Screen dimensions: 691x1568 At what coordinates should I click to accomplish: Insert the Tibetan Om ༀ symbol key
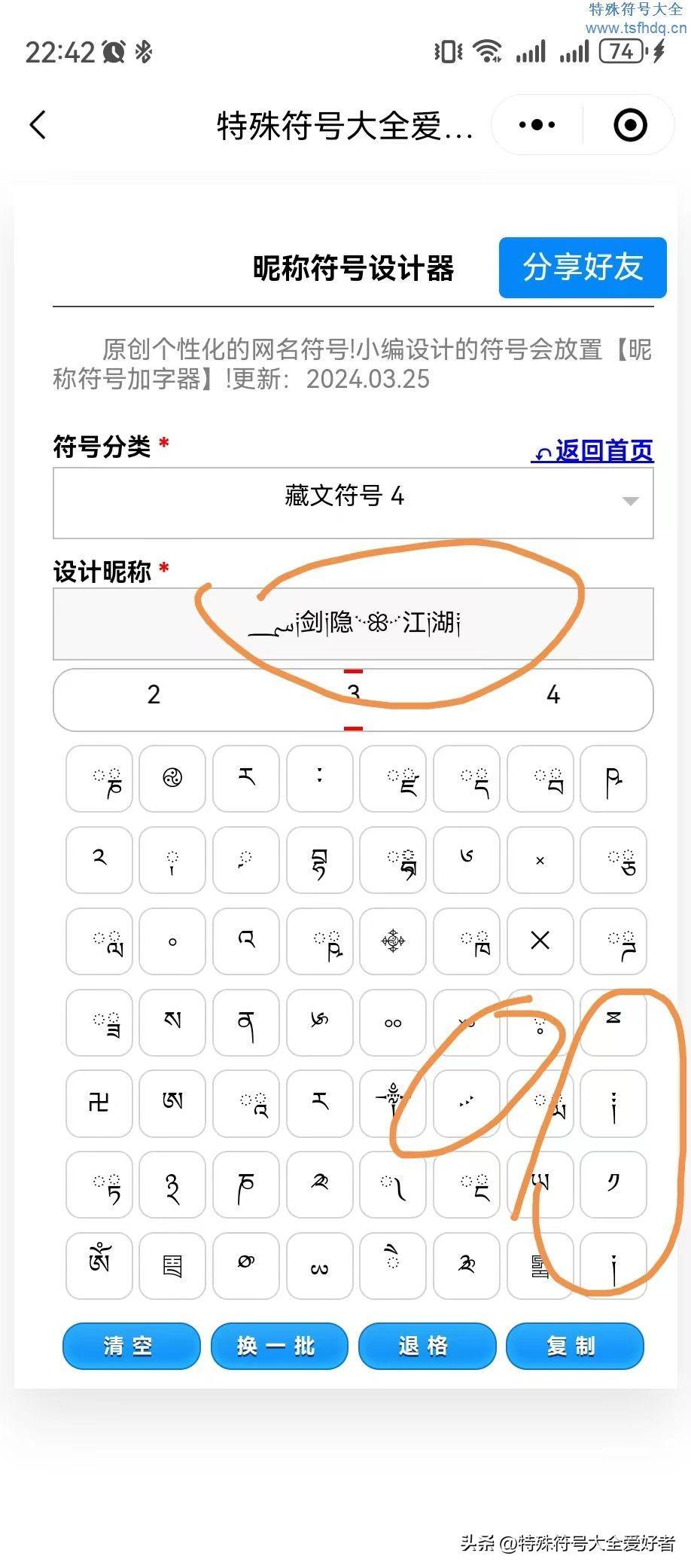pyautogui.click(x=99, y=1265)
